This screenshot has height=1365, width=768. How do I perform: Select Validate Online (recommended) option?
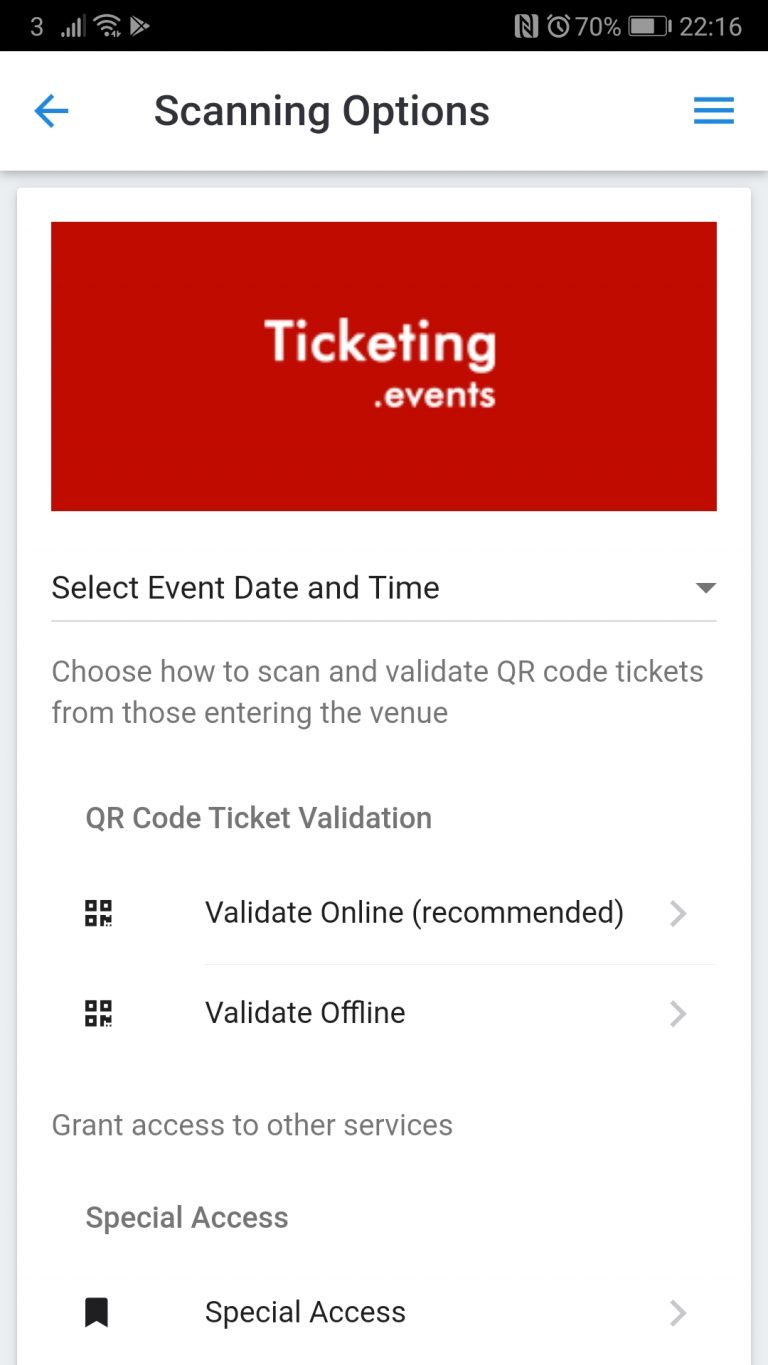(x=414, y=912)
